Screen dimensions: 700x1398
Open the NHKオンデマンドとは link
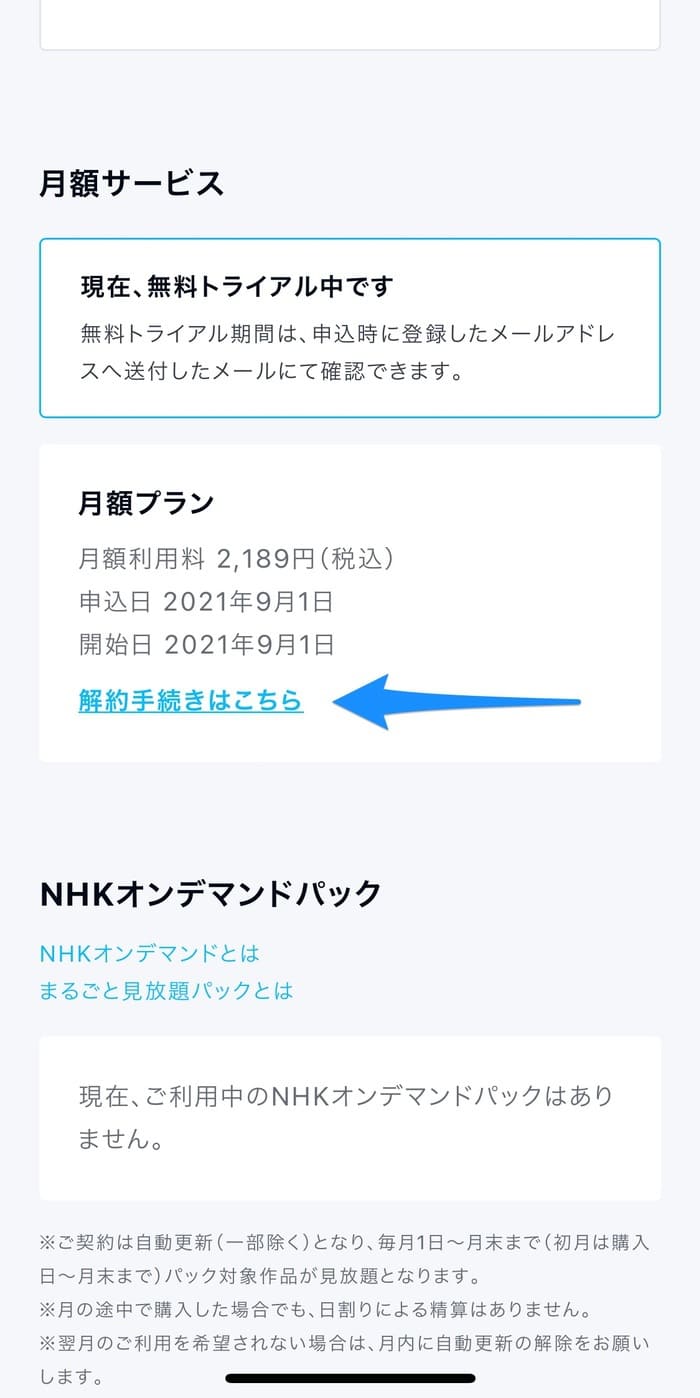pos(149,953)
